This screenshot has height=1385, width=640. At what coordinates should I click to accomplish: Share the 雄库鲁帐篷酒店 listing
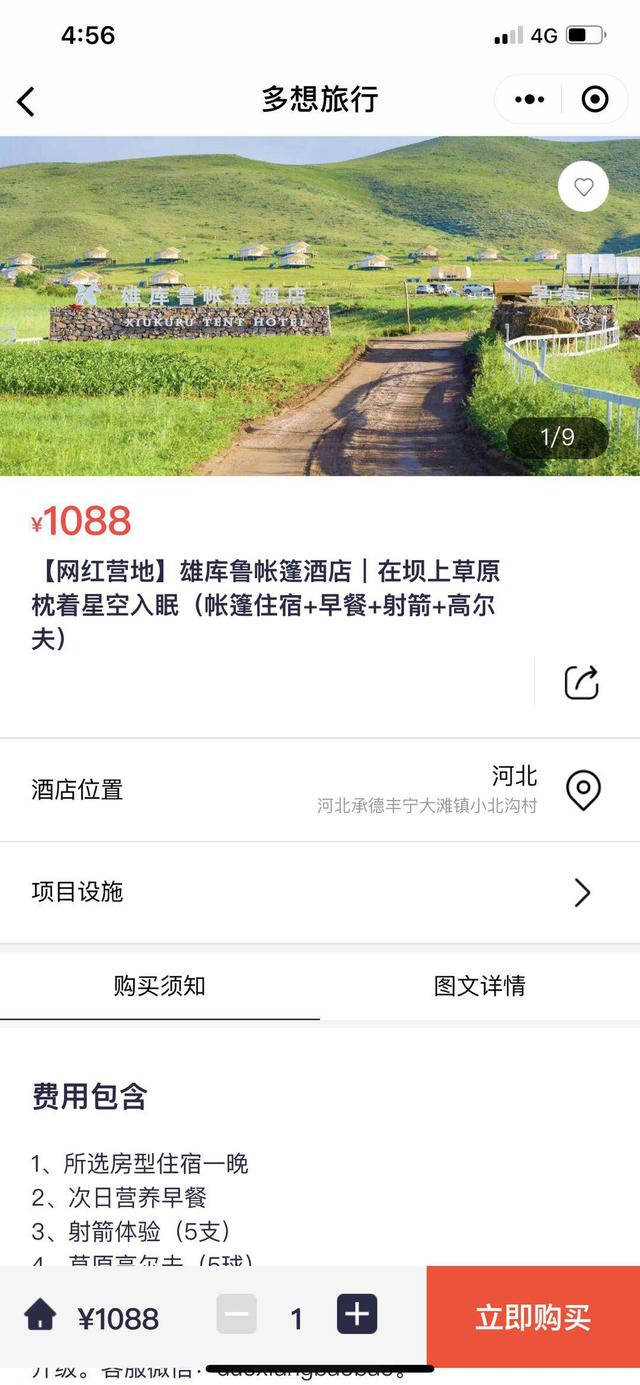(582, 682)
